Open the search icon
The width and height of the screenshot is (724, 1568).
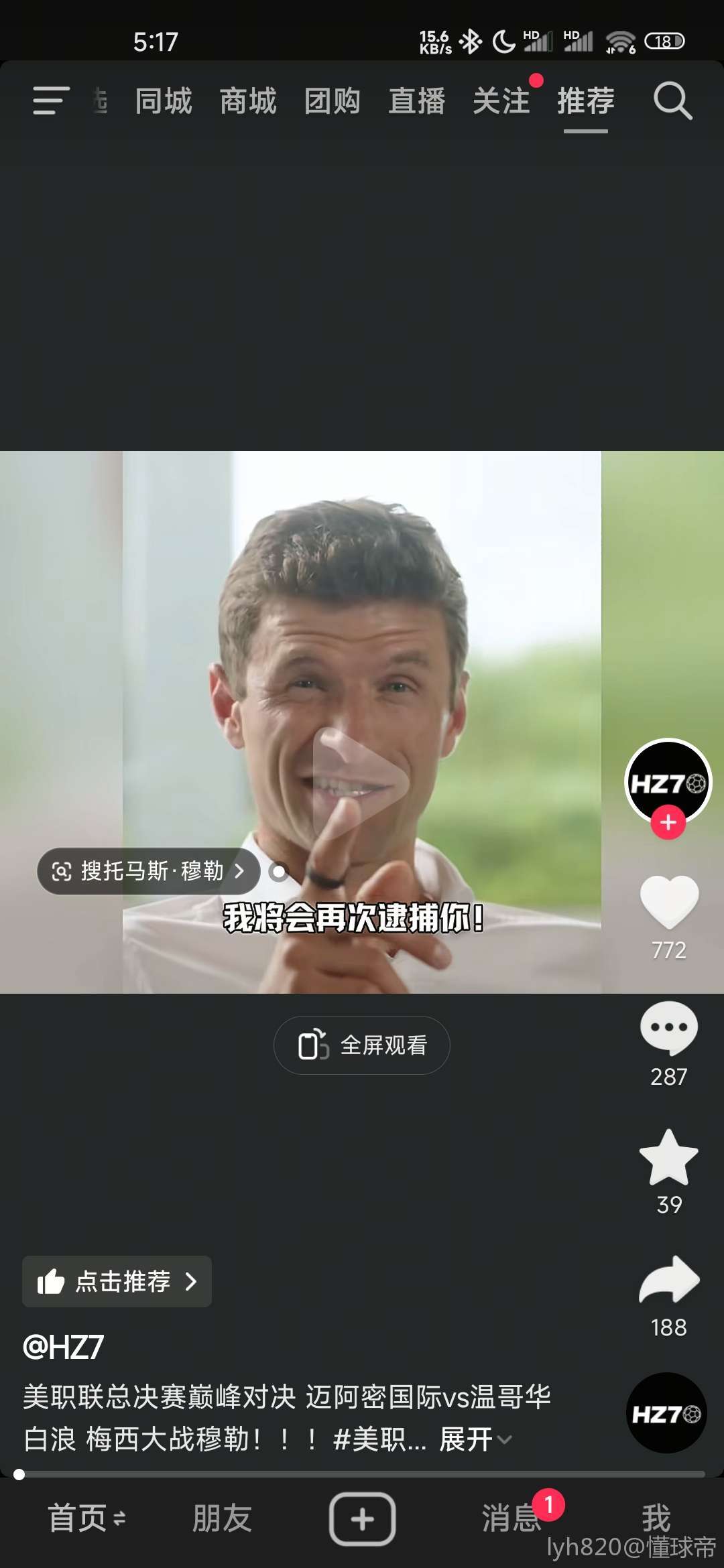[x=672, y=101]
